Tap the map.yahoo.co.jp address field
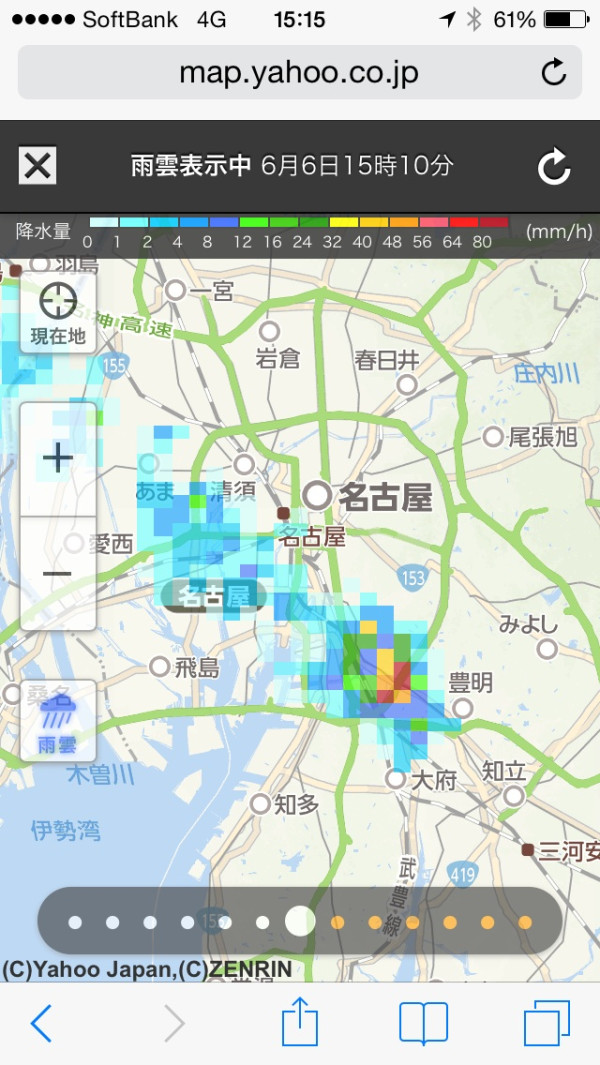The height and width of the screenshot is (1065, 600). click(x=300, y=72)
